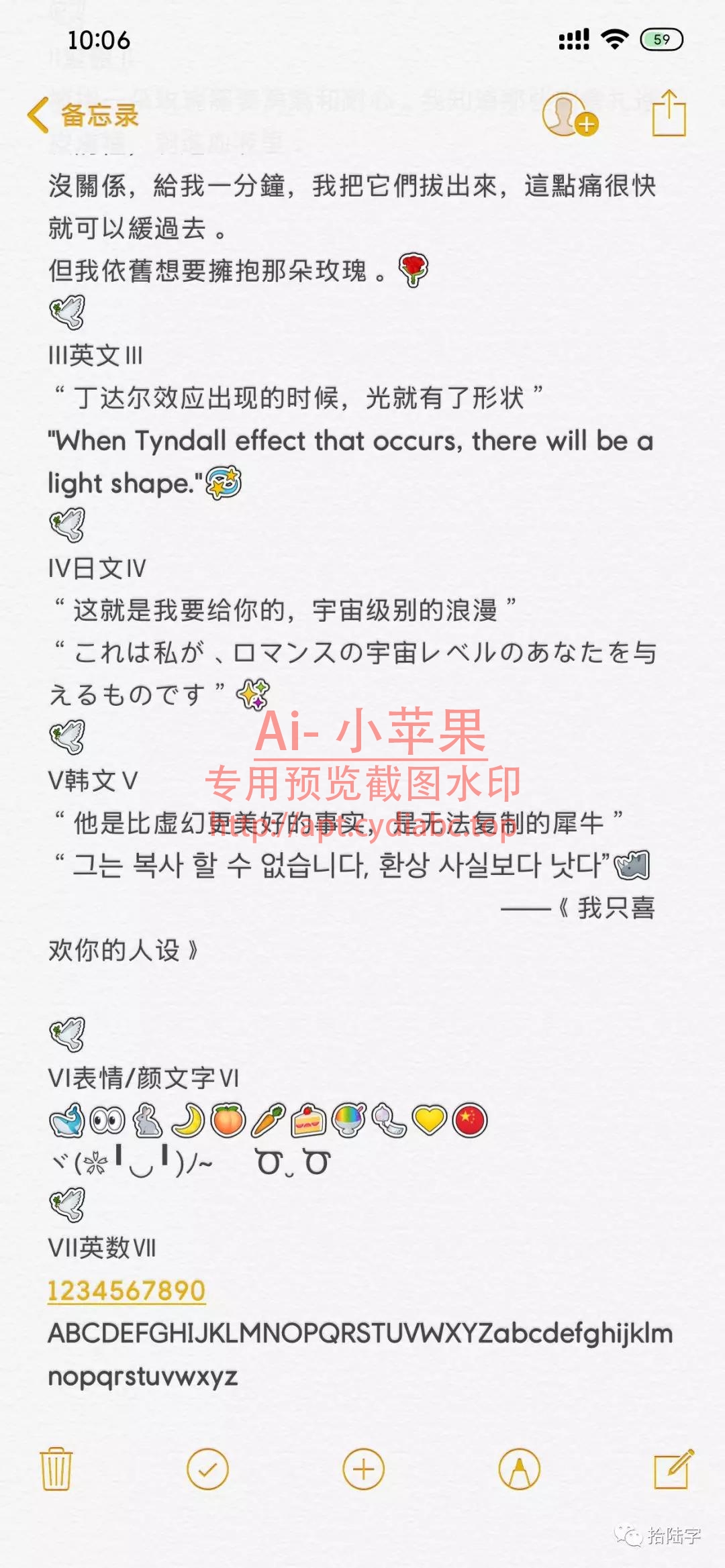Add people to this note
The image size is (725, 1568).
point(570,115)
